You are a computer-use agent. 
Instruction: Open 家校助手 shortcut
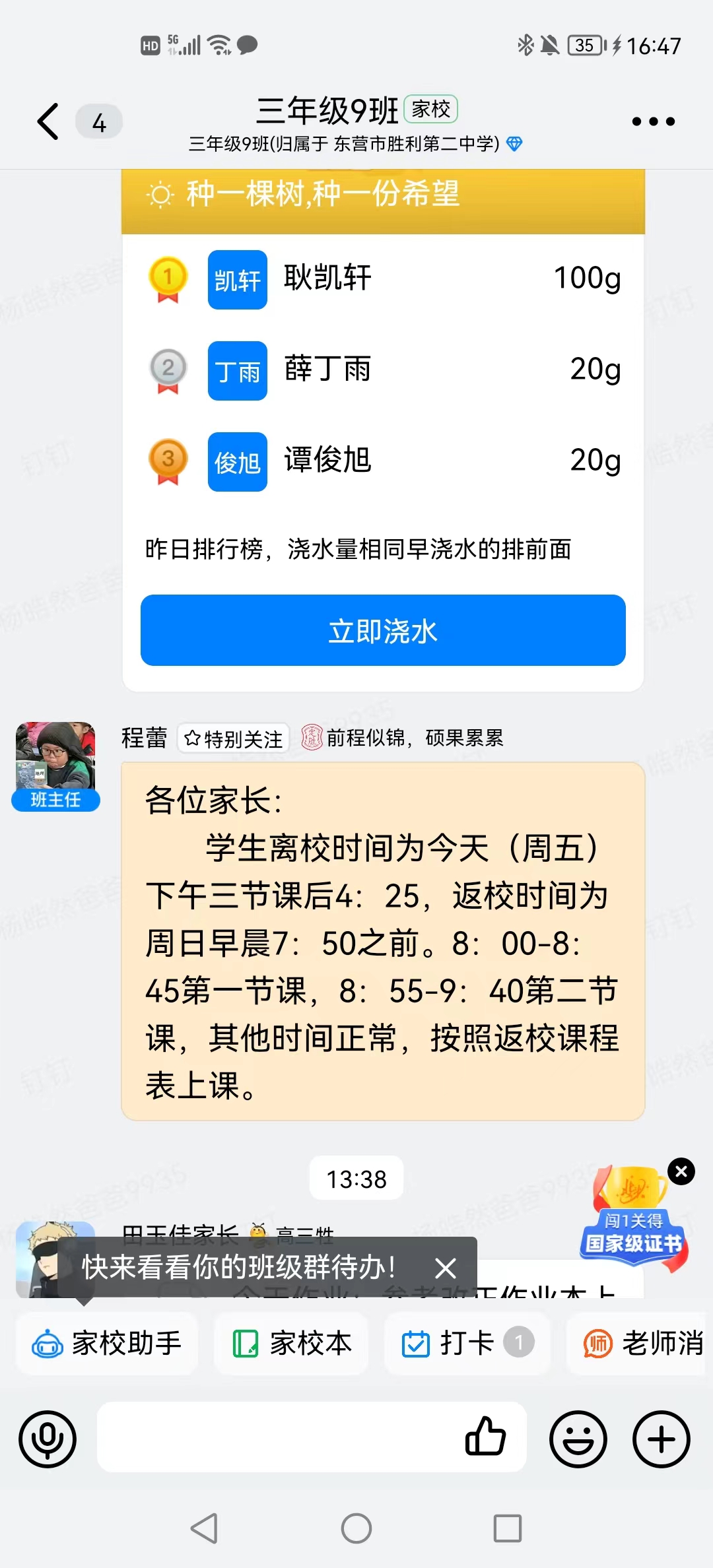click(107, 1343)
